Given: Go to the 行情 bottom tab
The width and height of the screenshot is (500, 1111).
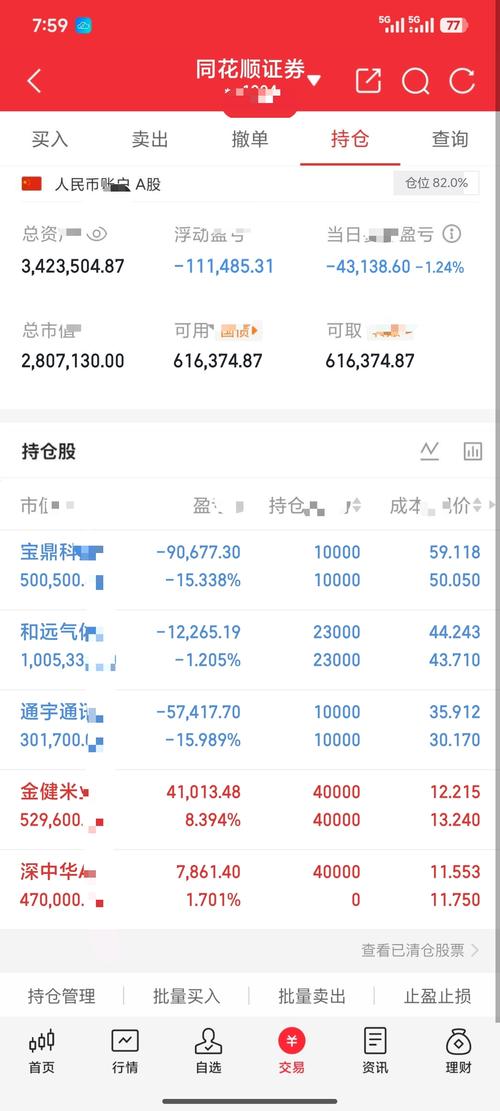Looking at the screenshot, I should click(125, 1051).
